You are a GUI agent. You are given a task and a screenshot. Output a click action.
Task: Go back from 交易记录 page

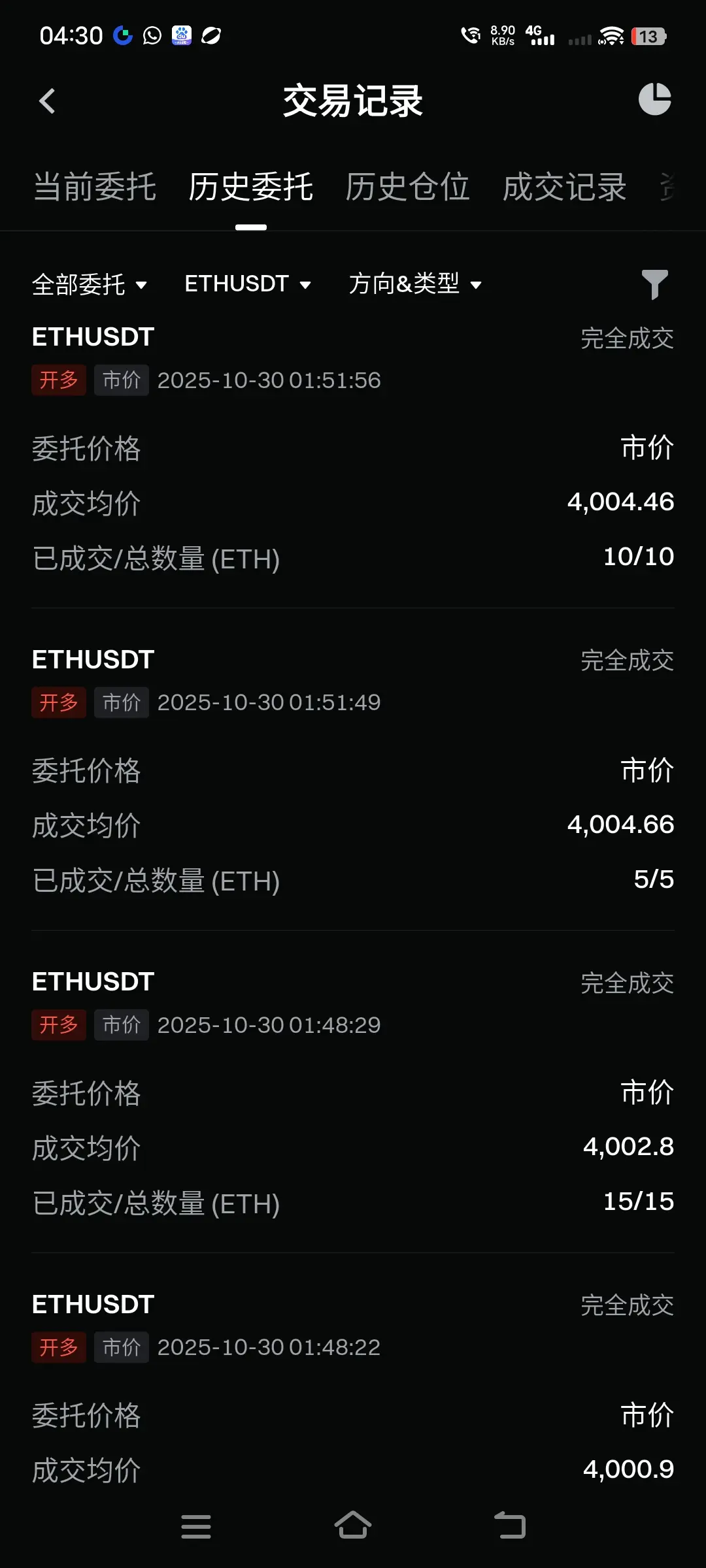pyautogui.click(x=47, y=101)
